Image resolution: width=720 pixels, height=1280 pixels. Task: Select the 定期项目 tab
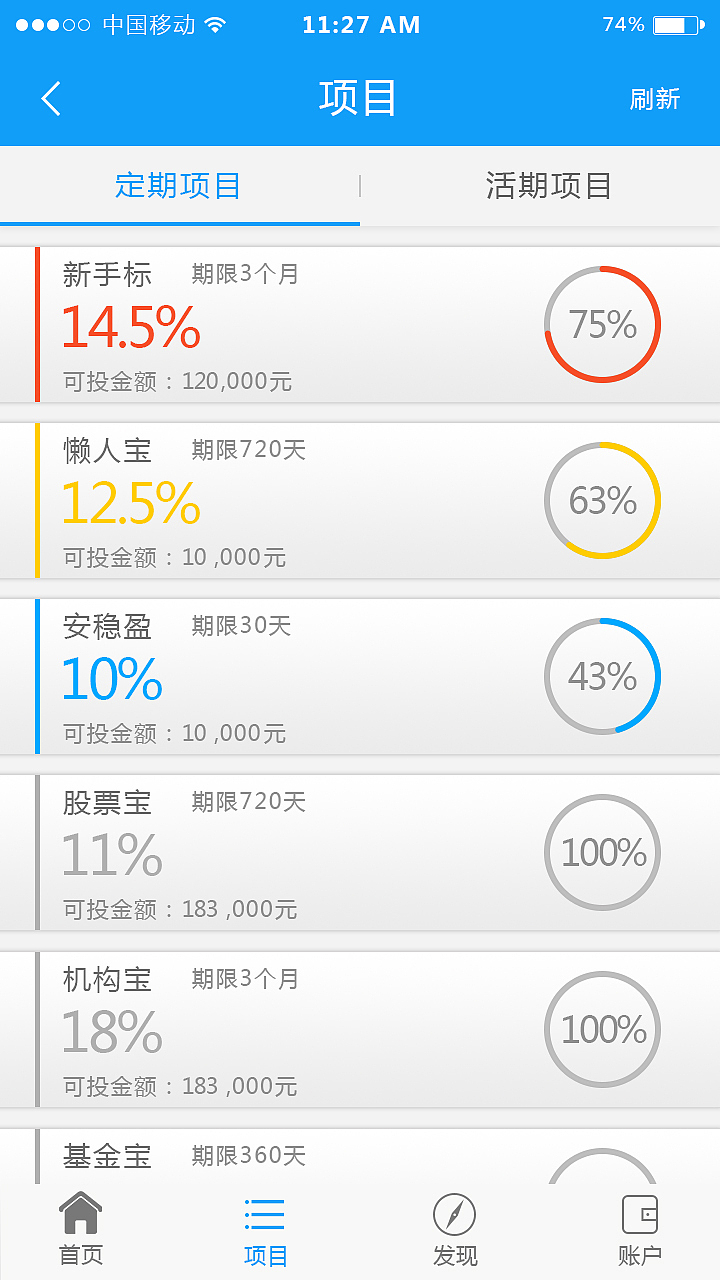[176, 186]
